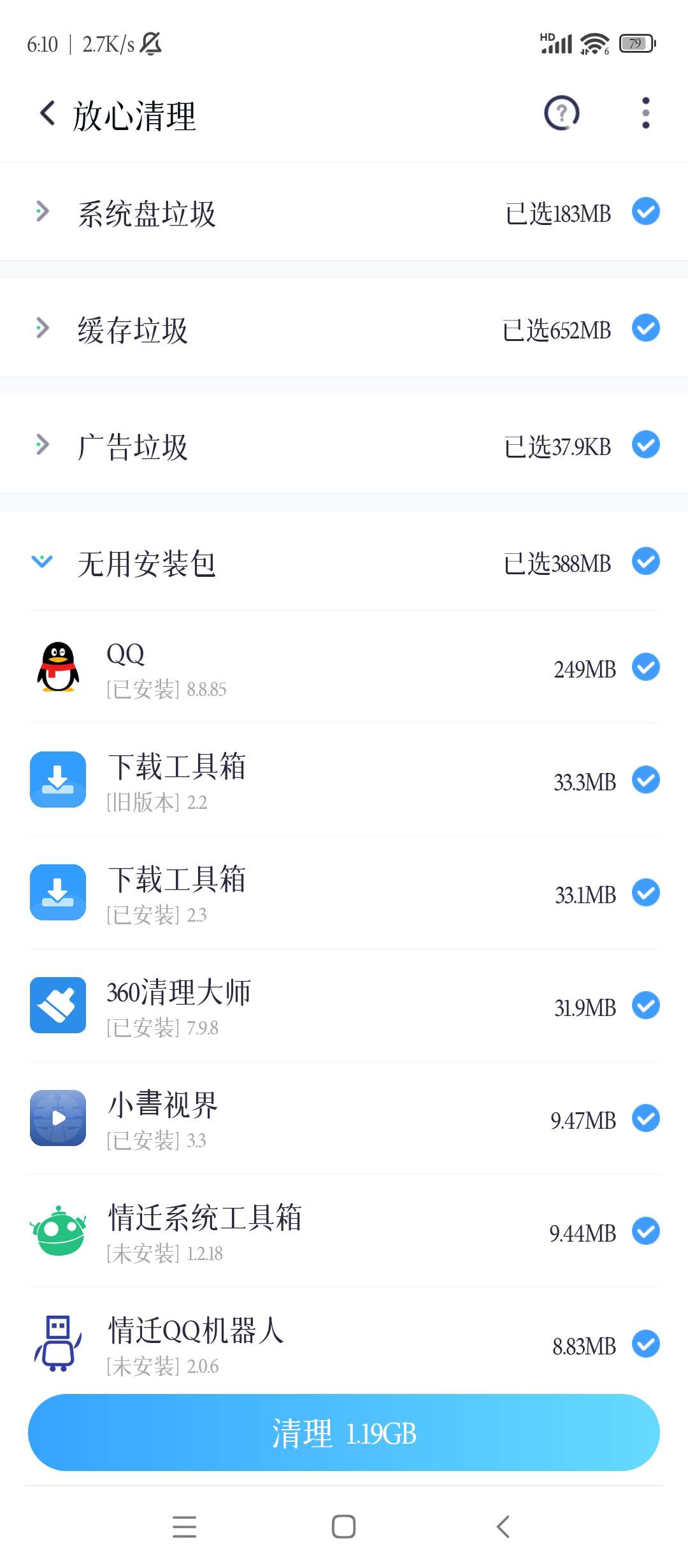Uncheck the 系统盘垃圾 checkbox
Image resolution: width=688 pixels, height=1568 pixels.
point(645,212)
